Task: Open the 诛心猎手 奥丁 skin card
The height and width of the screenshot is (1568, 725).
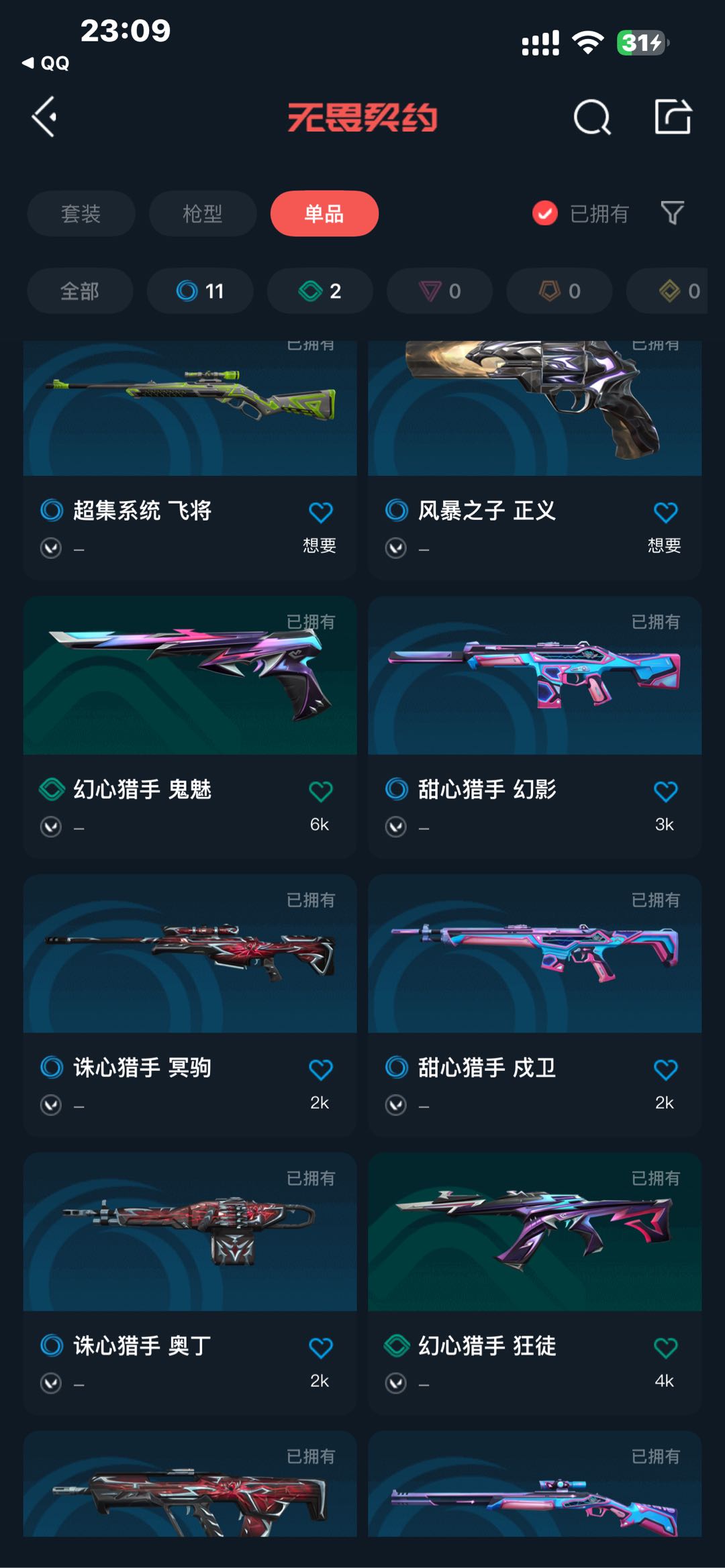Action: point(190,1233)
